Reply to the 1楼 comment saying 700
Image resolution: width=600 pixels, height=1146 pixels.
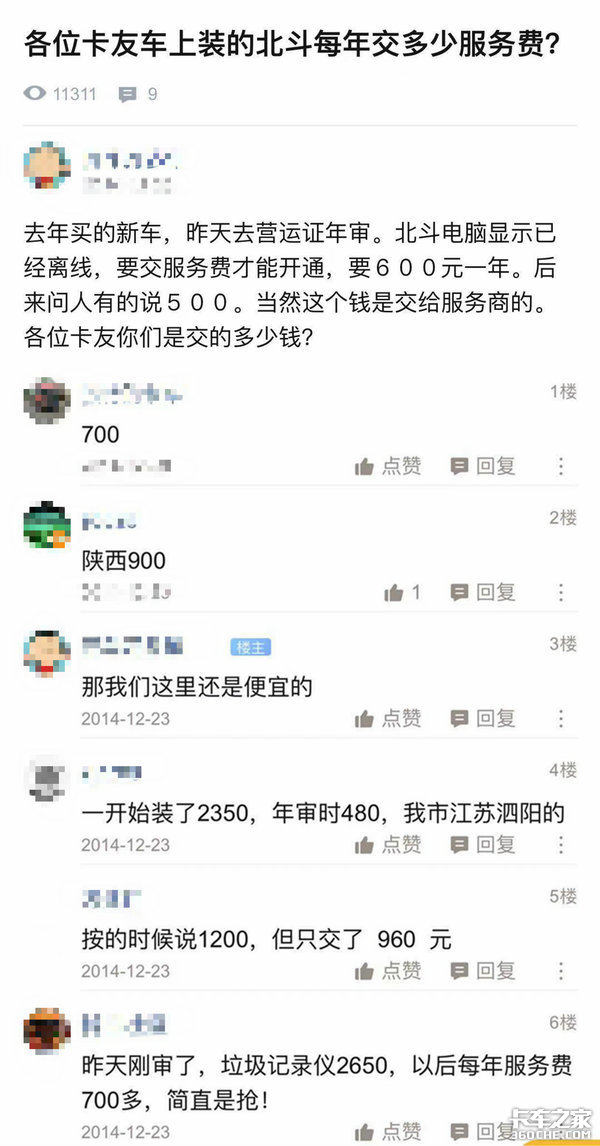[x=483, y=466]
